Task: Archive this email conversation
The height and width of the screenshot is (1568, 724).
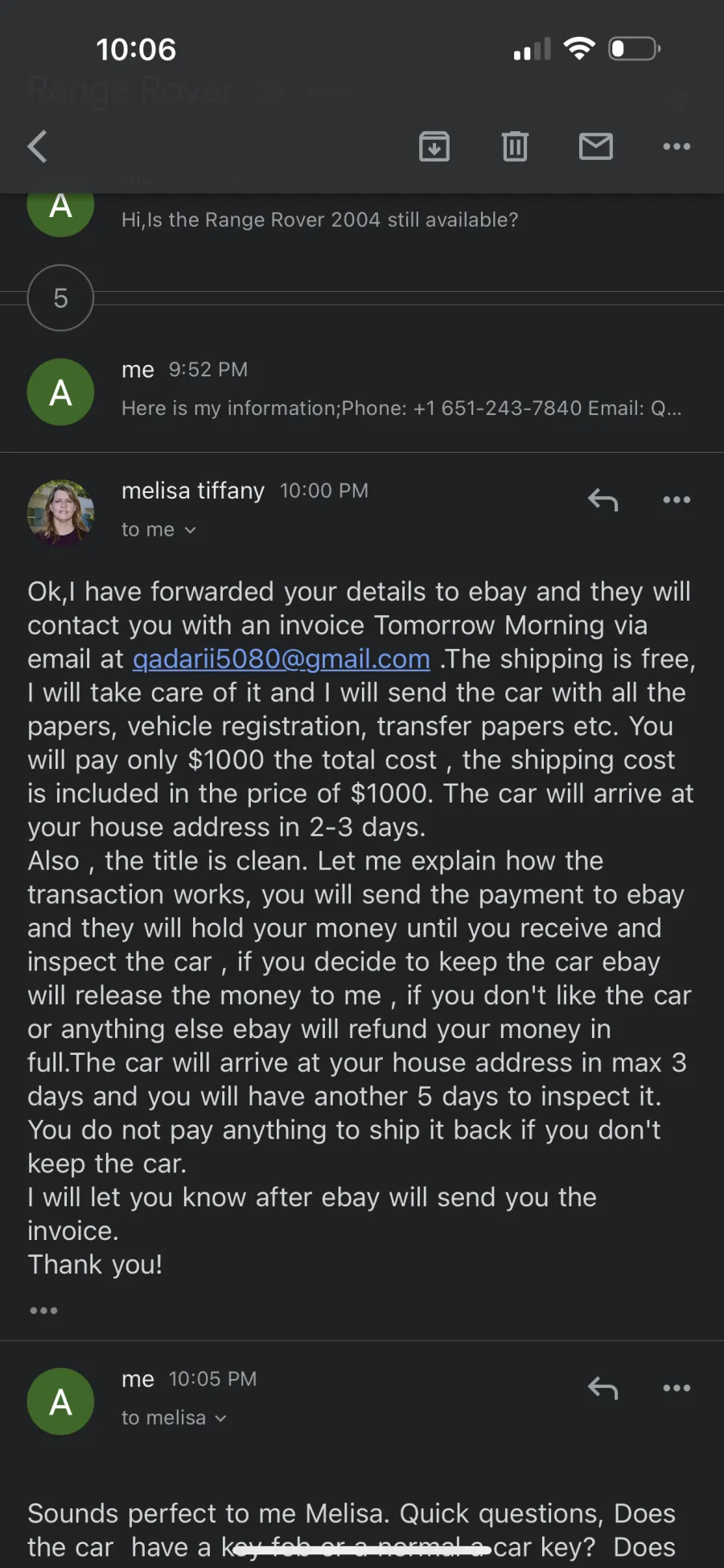Action: (434, 146)
